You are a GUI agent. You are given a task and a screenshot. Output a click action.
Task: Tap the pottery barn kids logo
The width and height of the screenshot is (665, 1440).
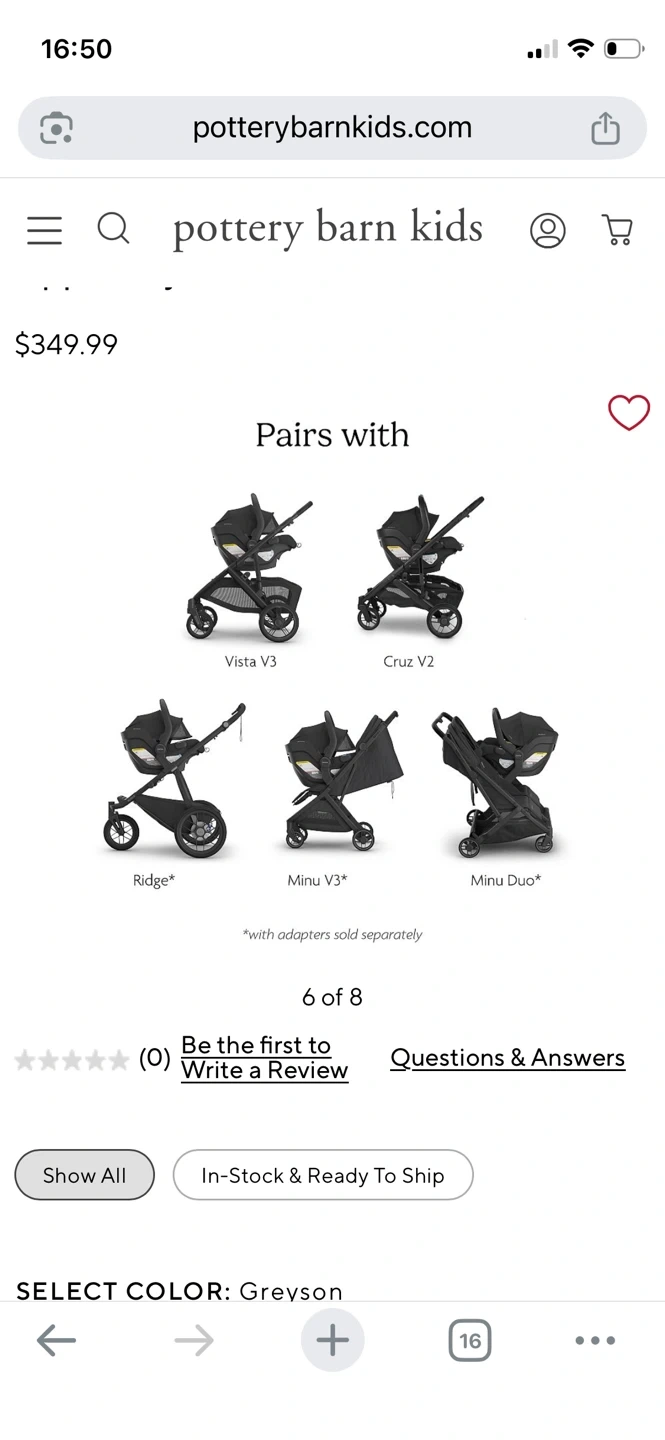[x=328, y=229]
